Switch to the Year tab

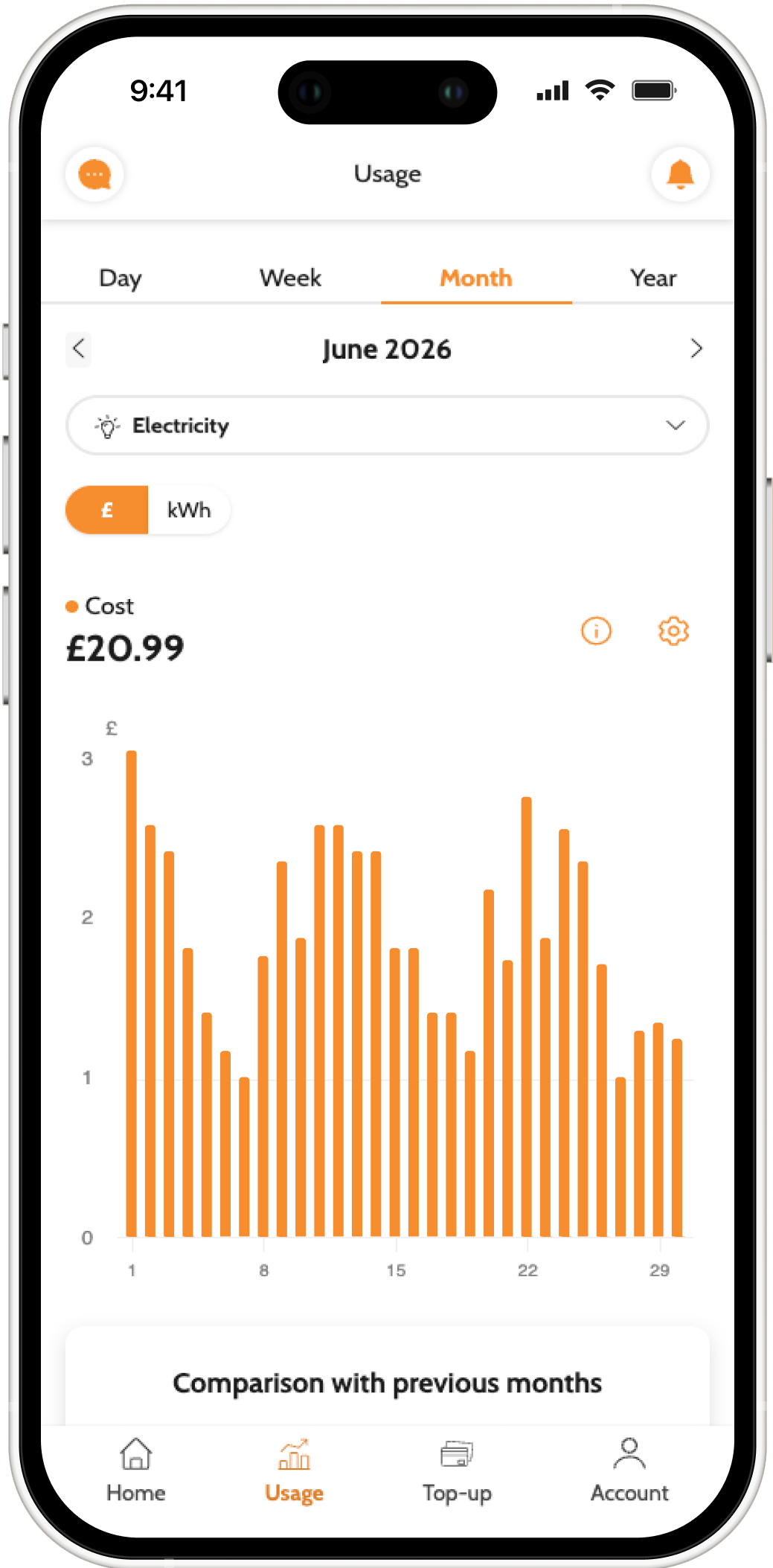[x=653, y=278]
